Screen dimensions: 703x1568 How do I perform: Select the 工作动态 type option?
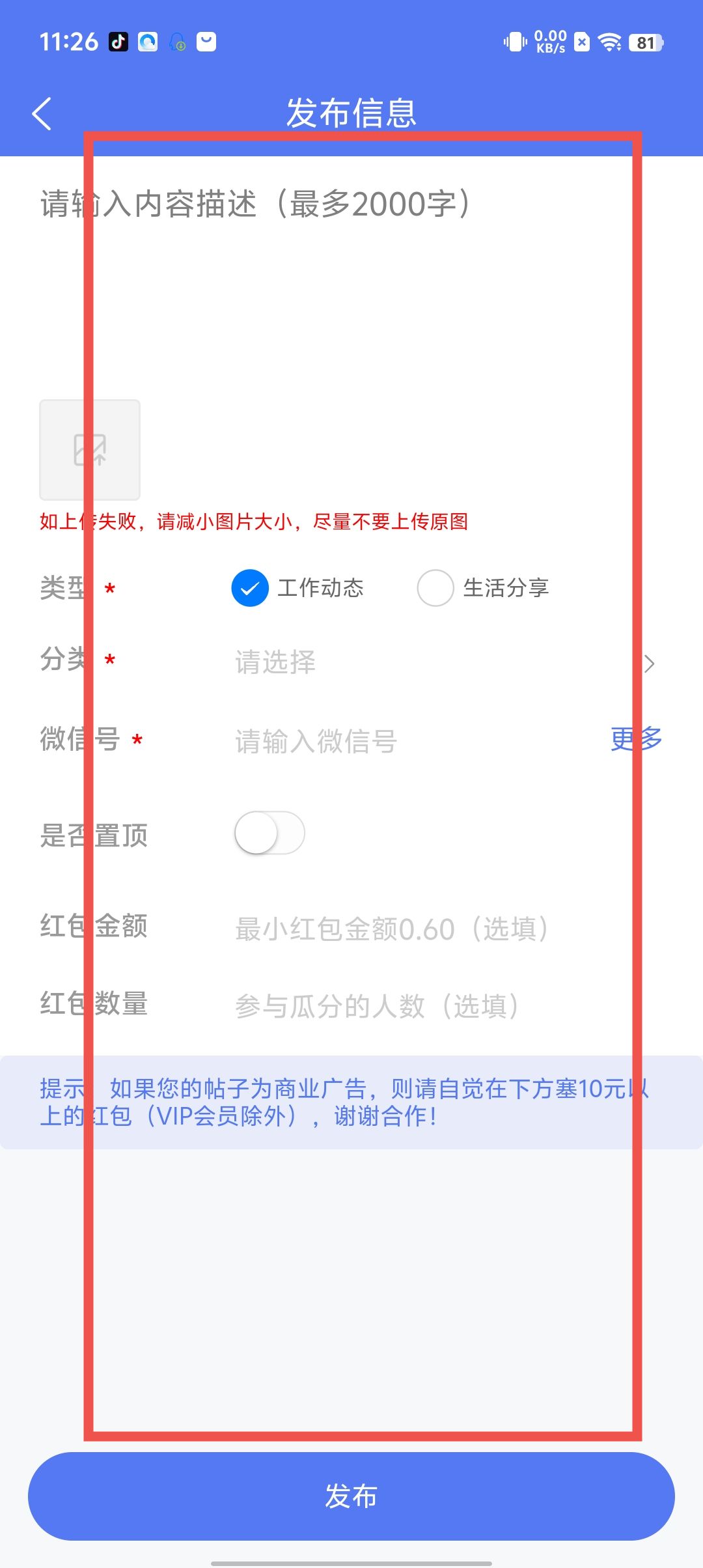(250, 588)
